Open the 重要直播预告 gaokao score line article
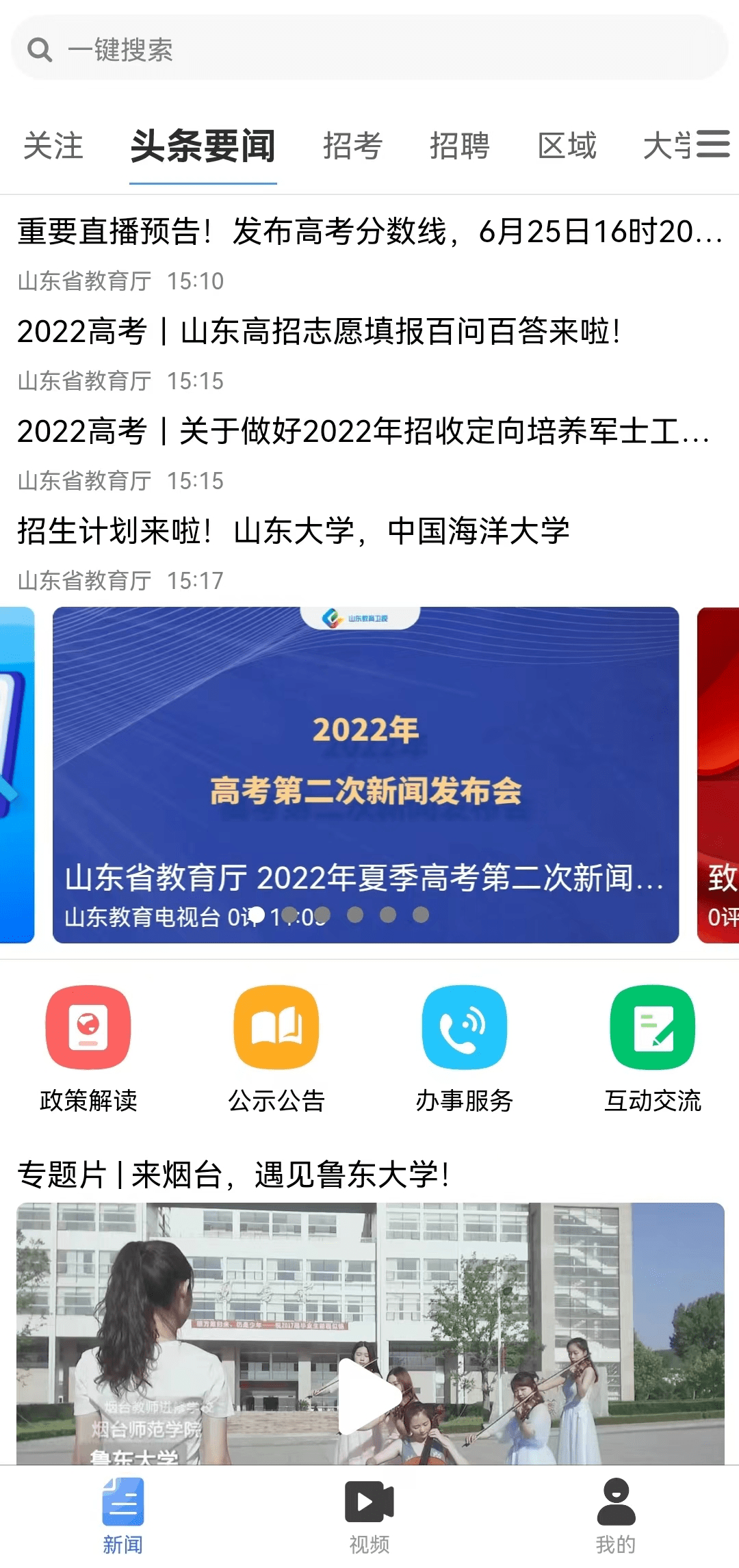This screenshot has height=1568, width=739. click(369, 231)
